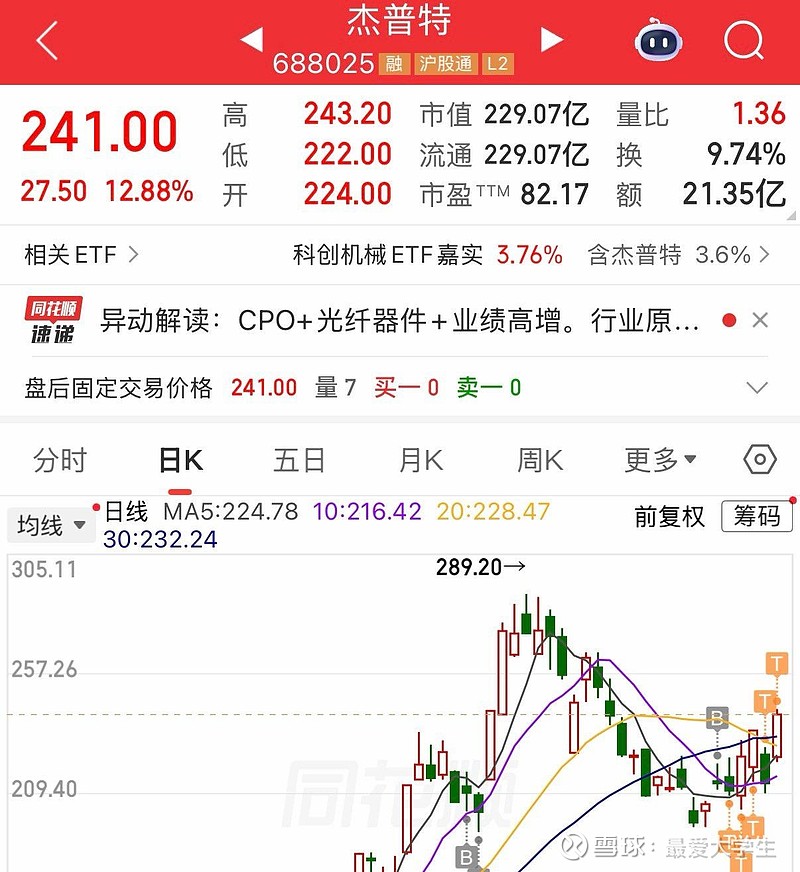800x872 pixels.
Task: Expand the 相关ETF section chevron
Action: point(133,255)
